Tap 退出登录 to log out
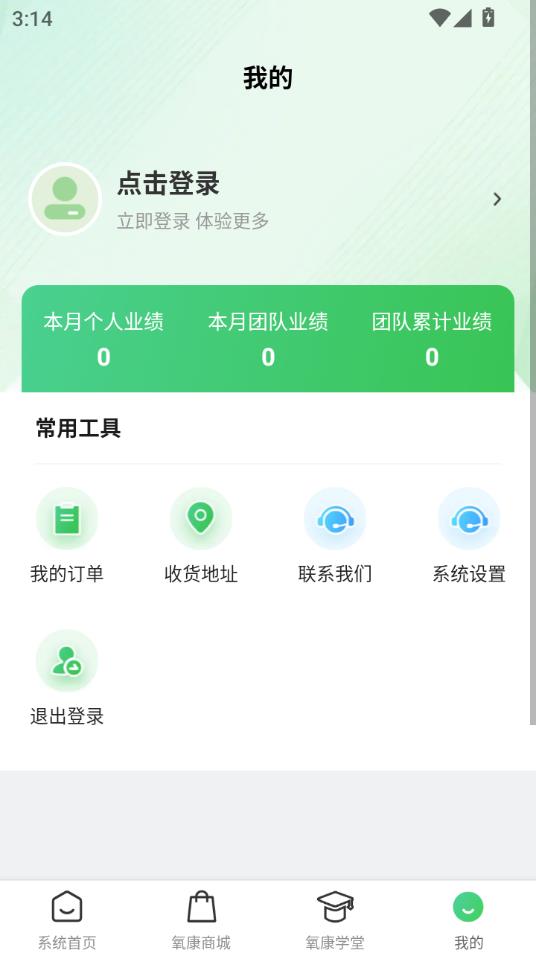 (67, 678)
